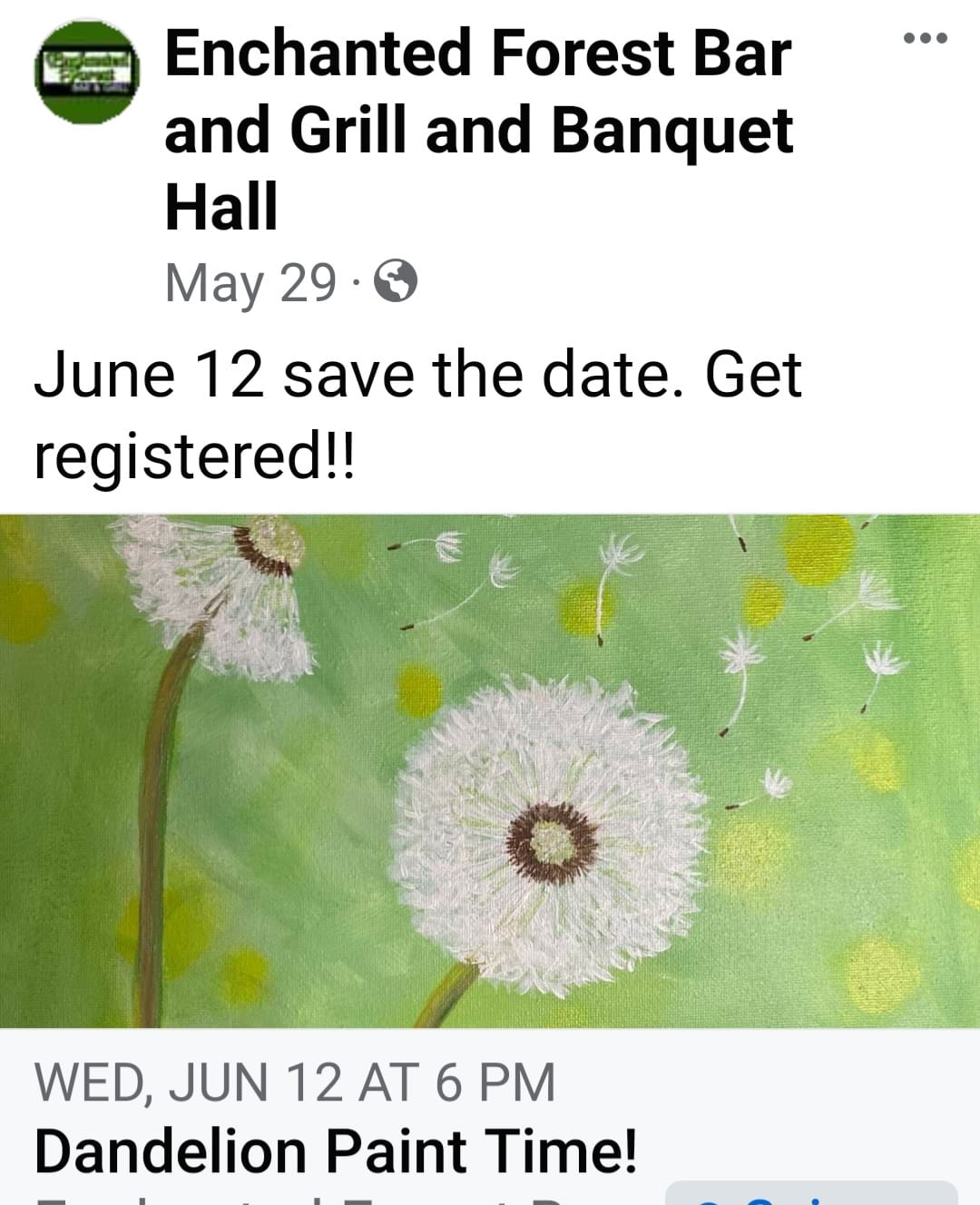Open the post's three-dot options menu

926,38
